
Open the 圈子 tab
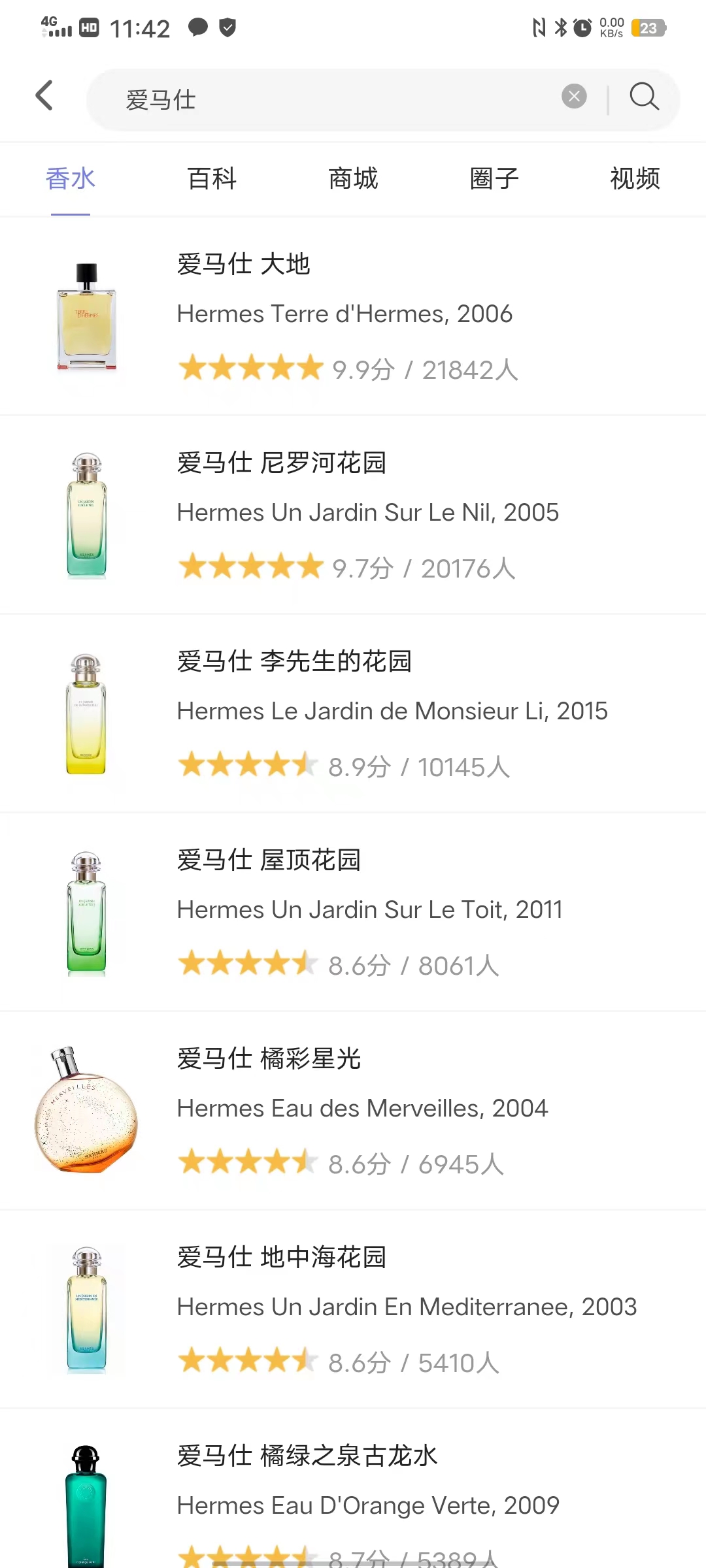(x=494, y=178)
